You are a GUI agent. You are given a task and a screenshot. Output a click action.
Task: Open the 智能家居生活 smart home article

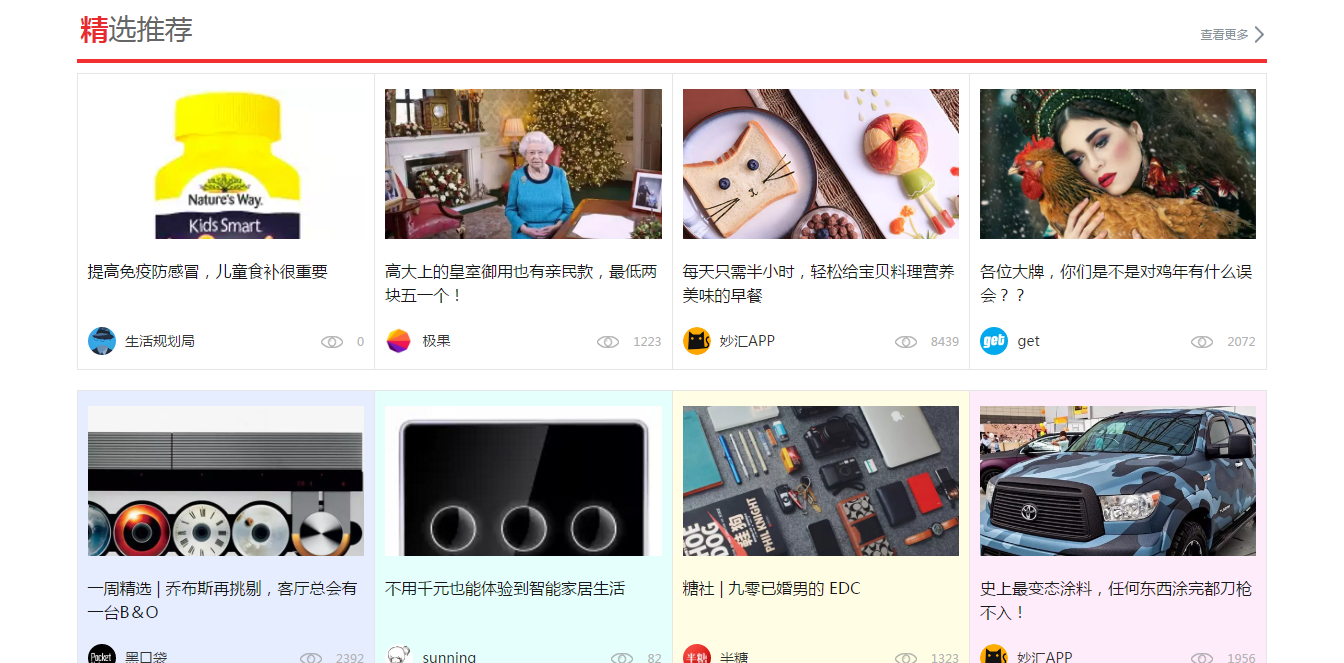(x=523, y=481)
